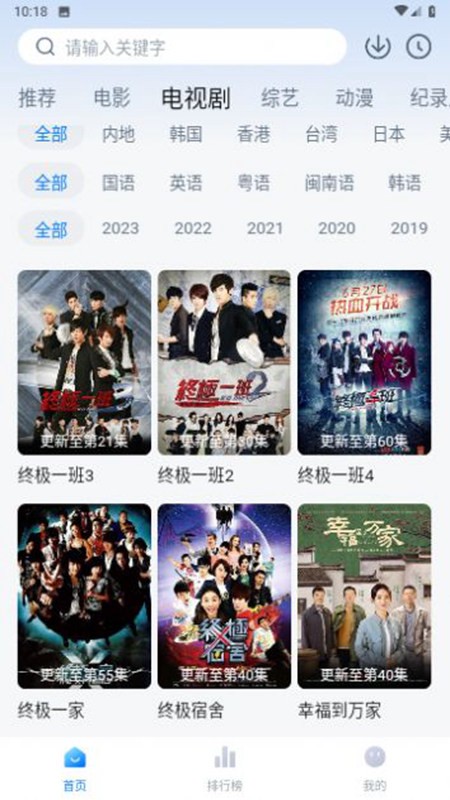
Task: Open the watch history clock icon
Action: click(x=419, y=47)
